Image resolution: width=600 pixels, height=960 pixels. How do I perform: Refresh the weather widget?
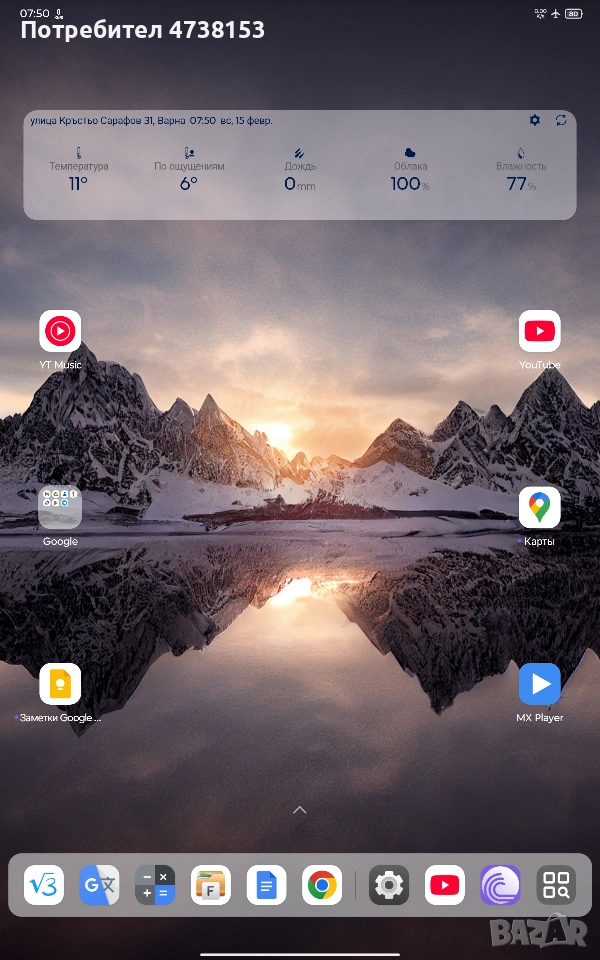tap(561, 120)
